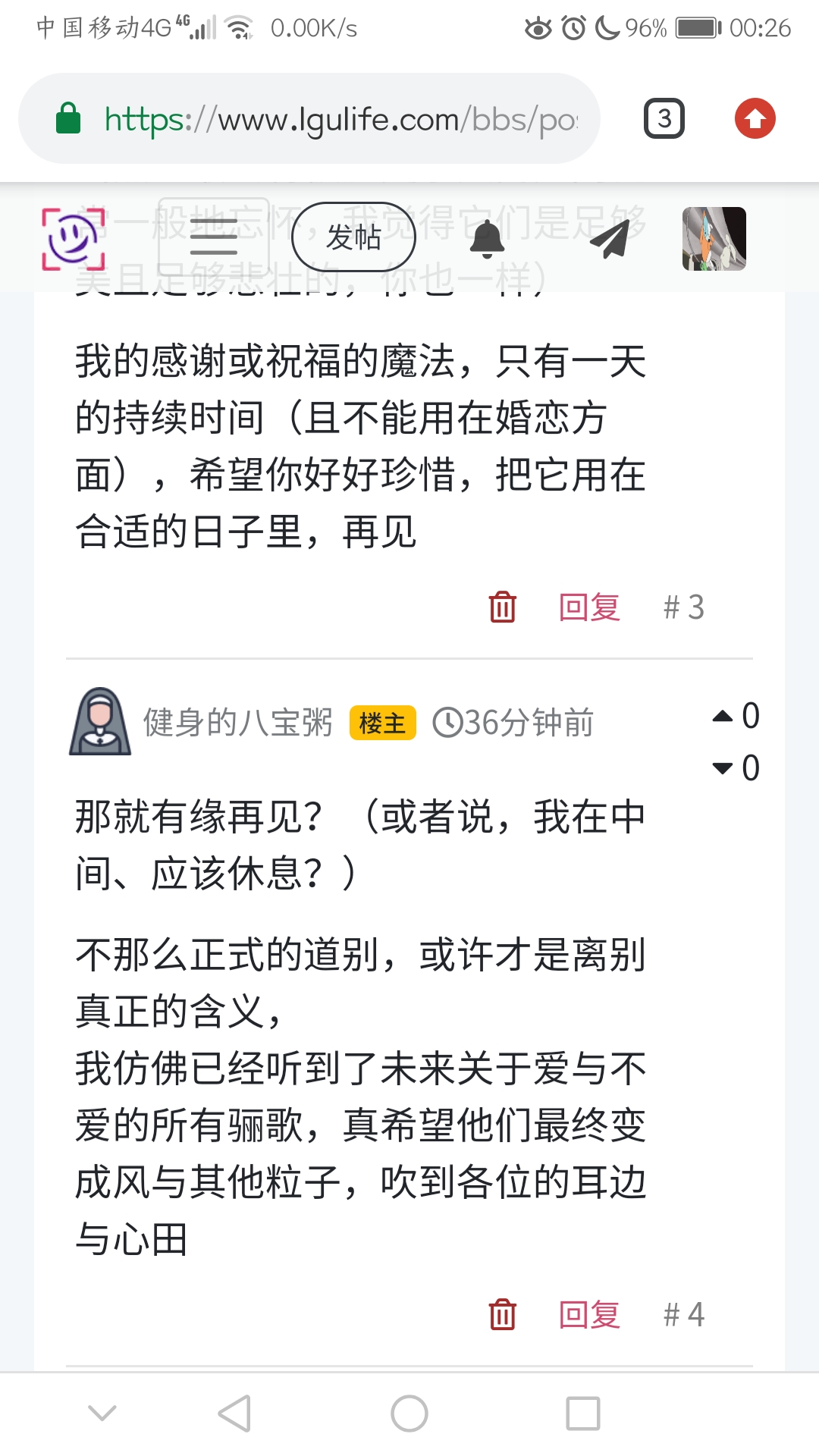Screen dimensions: 819x1456
Task: Open the notifications bell
Action: point(487,238)
